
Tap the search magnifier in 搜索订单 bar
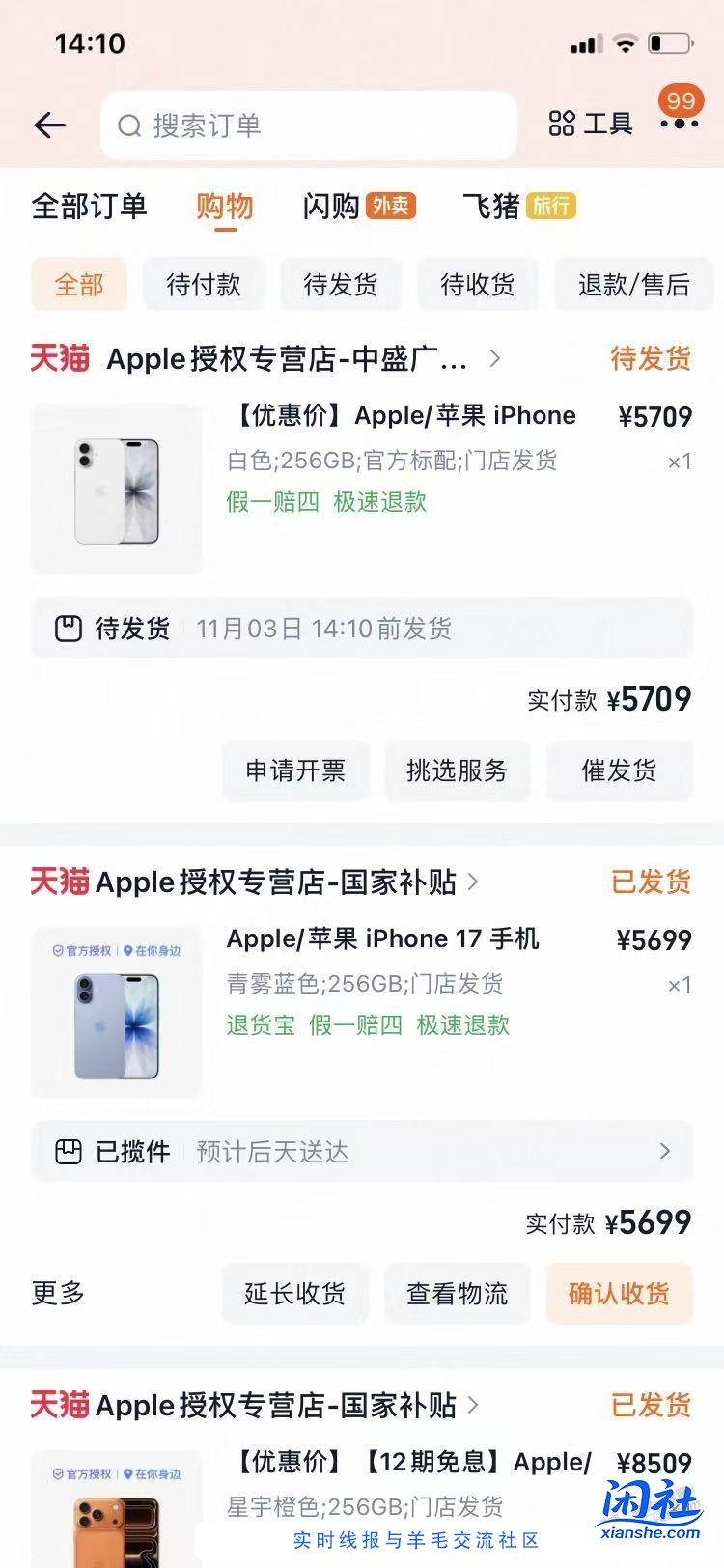pos(129,126)
